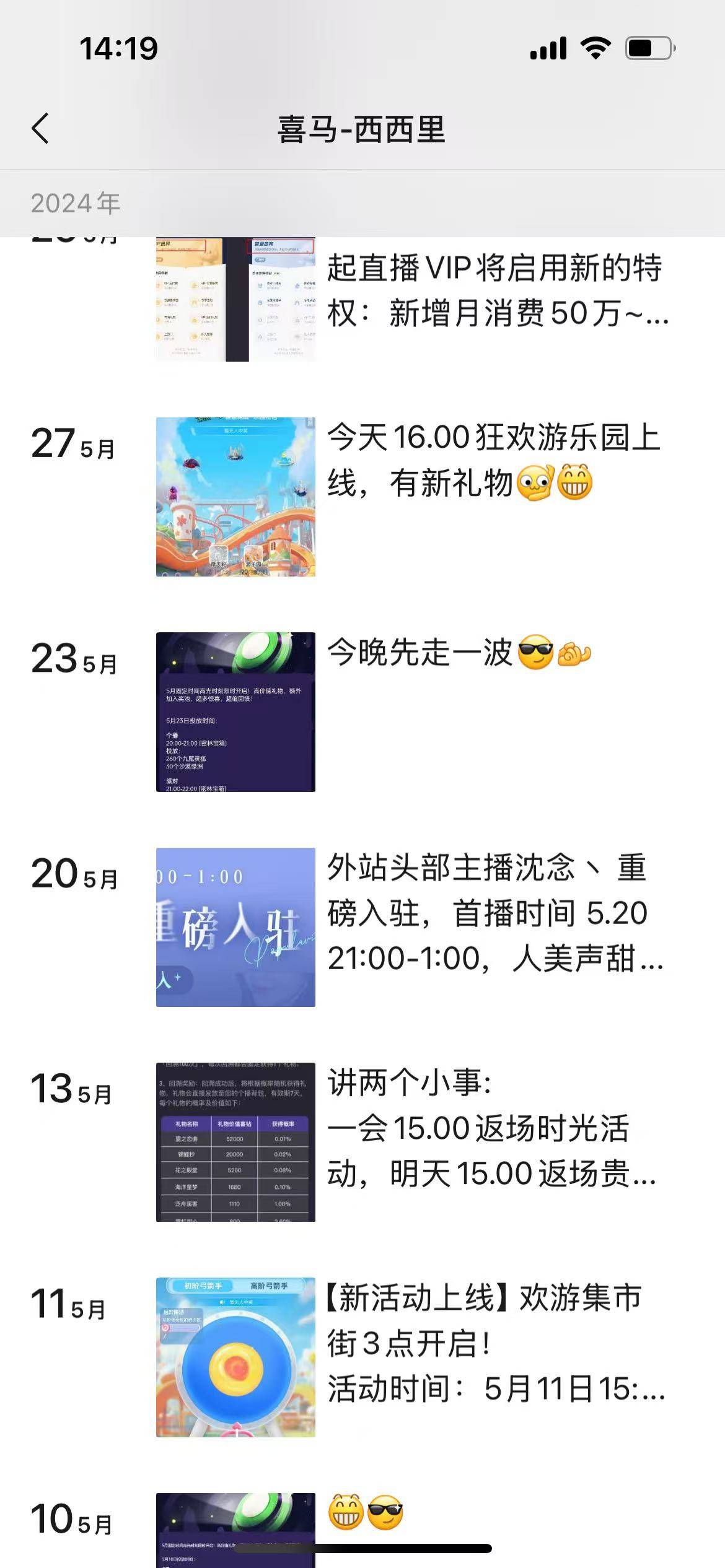
Task: View the 欢游集市街 post image
Action: tap(235, 1357)
